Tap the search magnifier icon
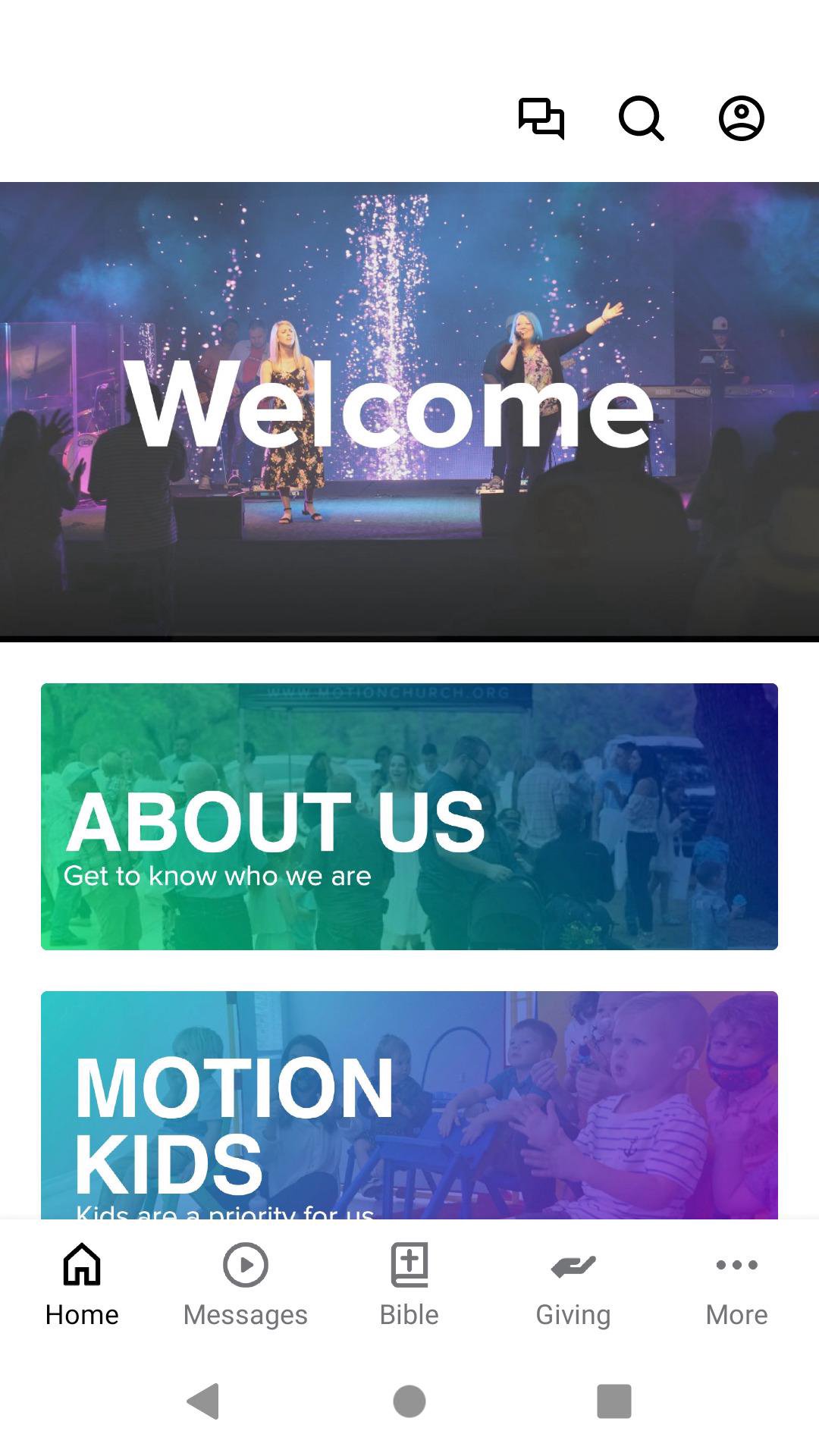The height and width of the screenshot is (1456, 819). (641, 118)
